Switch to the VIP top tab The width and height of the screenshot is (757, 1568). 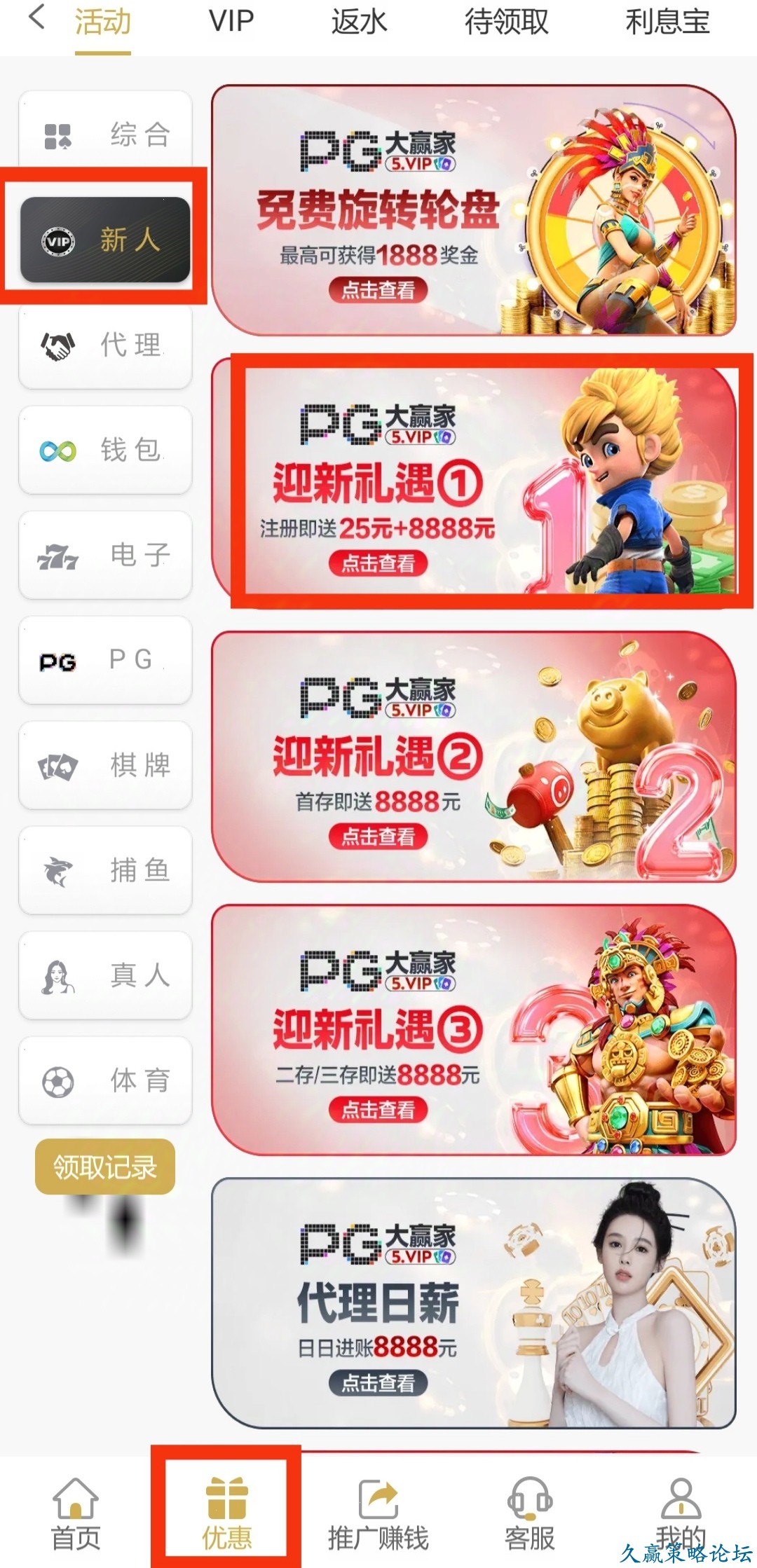pyautogui.click(x=231, y=22)
